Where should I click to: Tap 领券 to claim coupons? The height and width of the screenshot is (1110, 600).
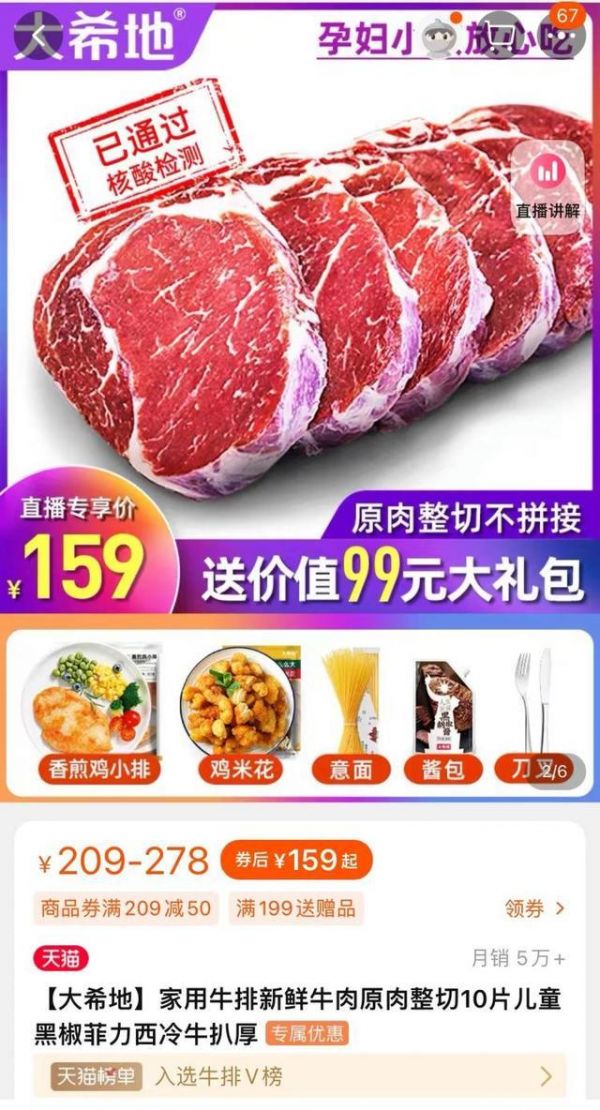[x=535, y=909]
